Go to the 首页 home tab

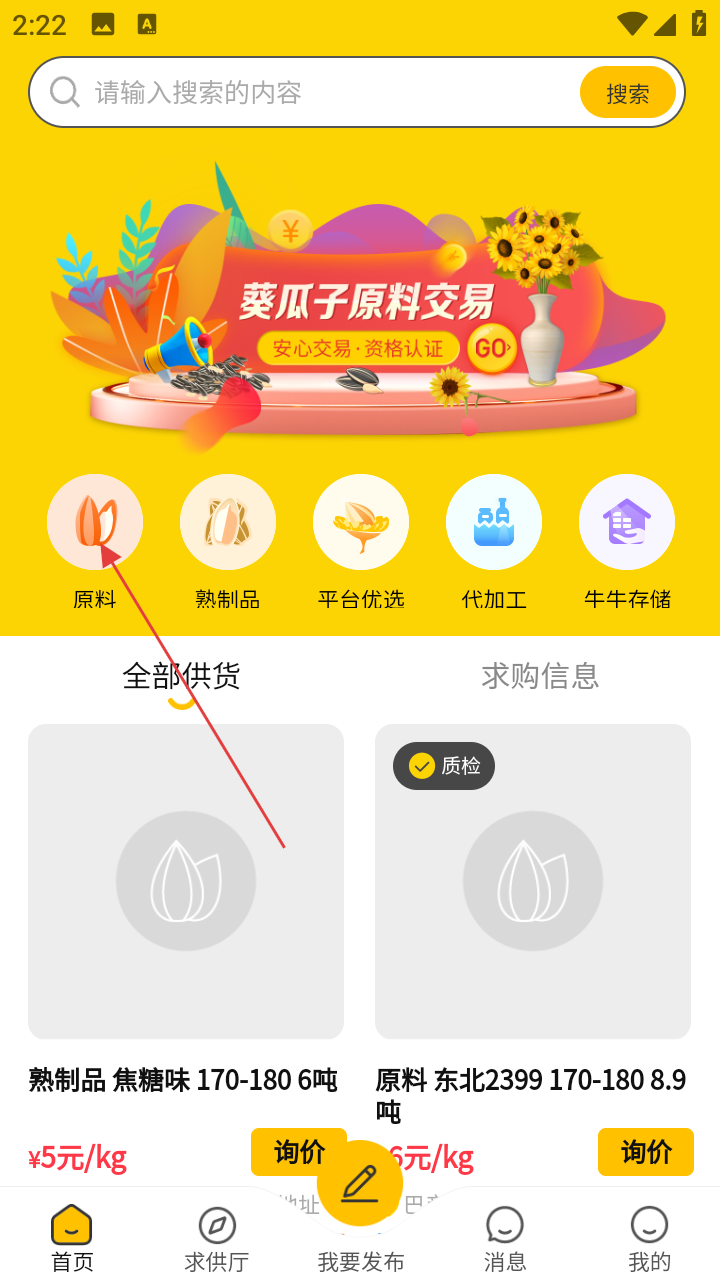point(72,1238)
